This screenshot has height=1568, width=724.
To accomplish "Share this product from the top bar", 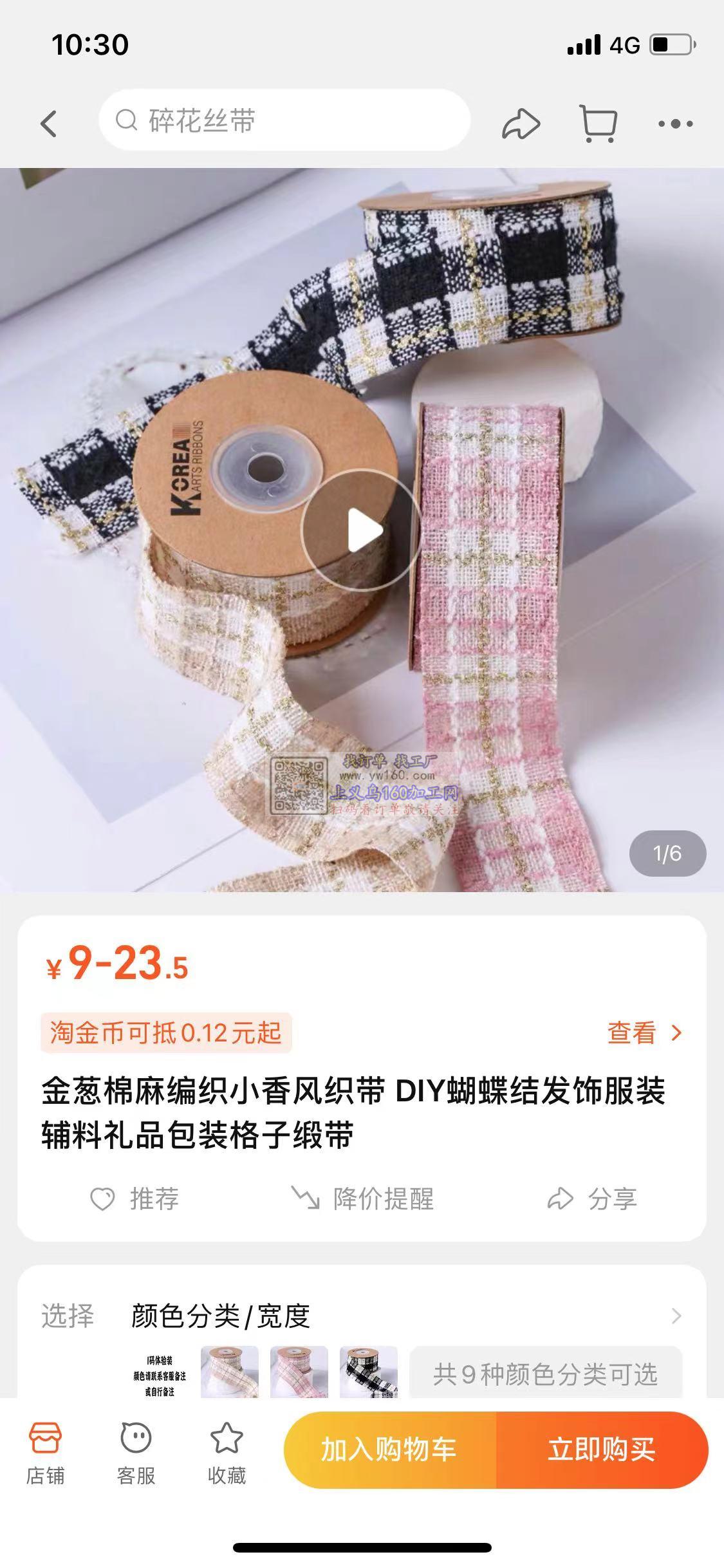I will click(521, 123).
